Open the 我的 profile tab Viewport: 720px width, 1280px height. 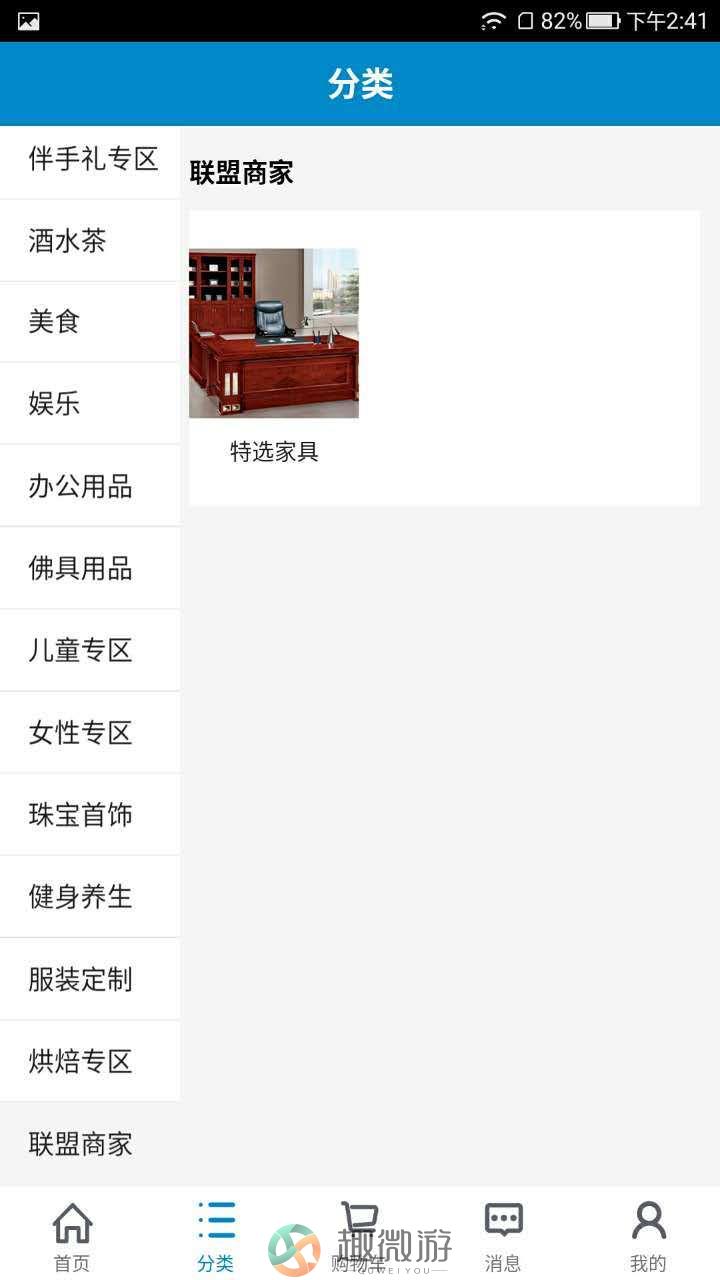648,1236
